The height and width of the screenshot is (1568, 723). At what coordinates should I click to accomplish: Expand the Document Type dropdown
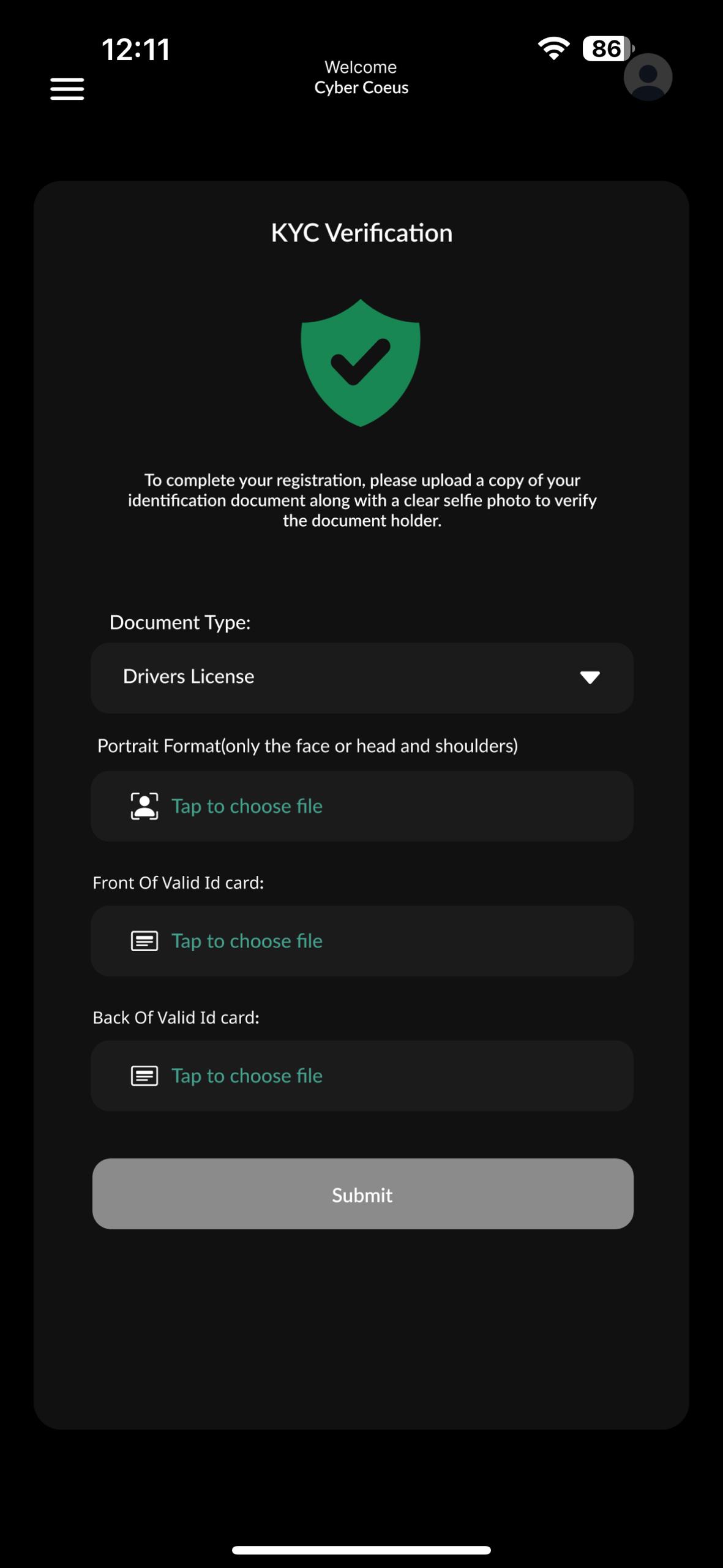(x=362, y=677)
